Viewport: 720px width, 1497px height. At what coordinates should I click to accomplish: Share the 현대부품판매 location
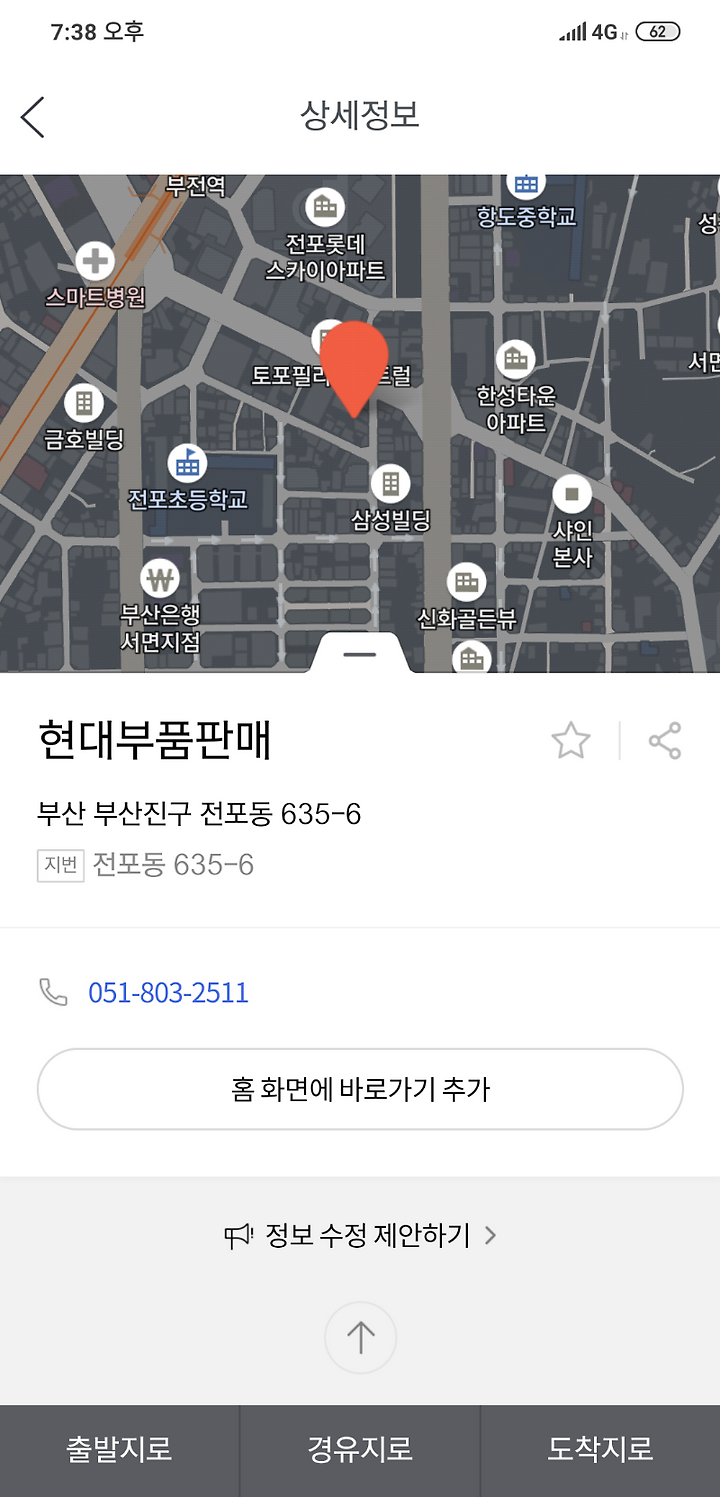665,741
